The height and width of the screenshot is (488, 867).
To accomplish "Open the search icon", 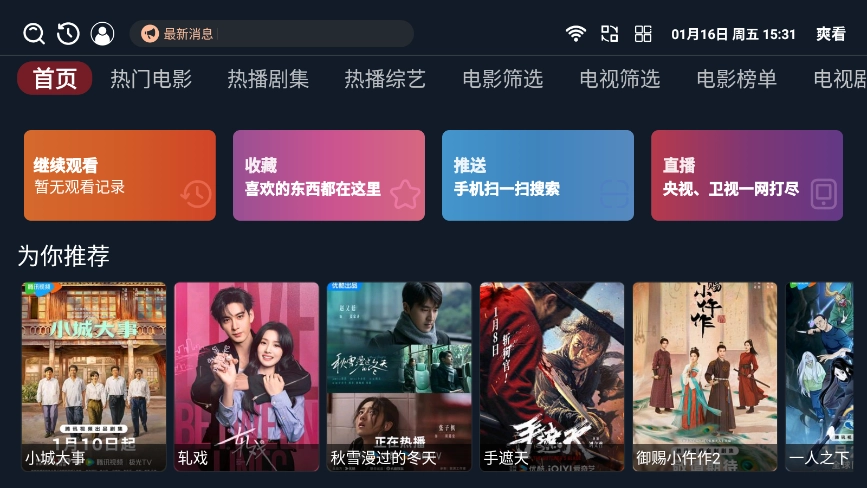I will tap(34, 34).
